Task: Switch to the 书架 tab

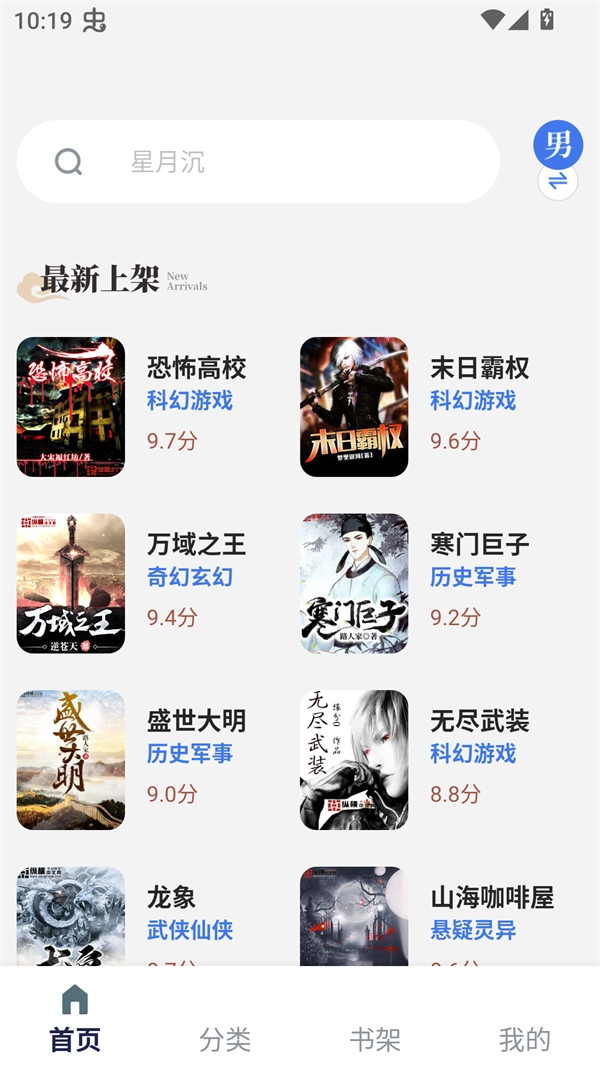Action: [375, 1038]
